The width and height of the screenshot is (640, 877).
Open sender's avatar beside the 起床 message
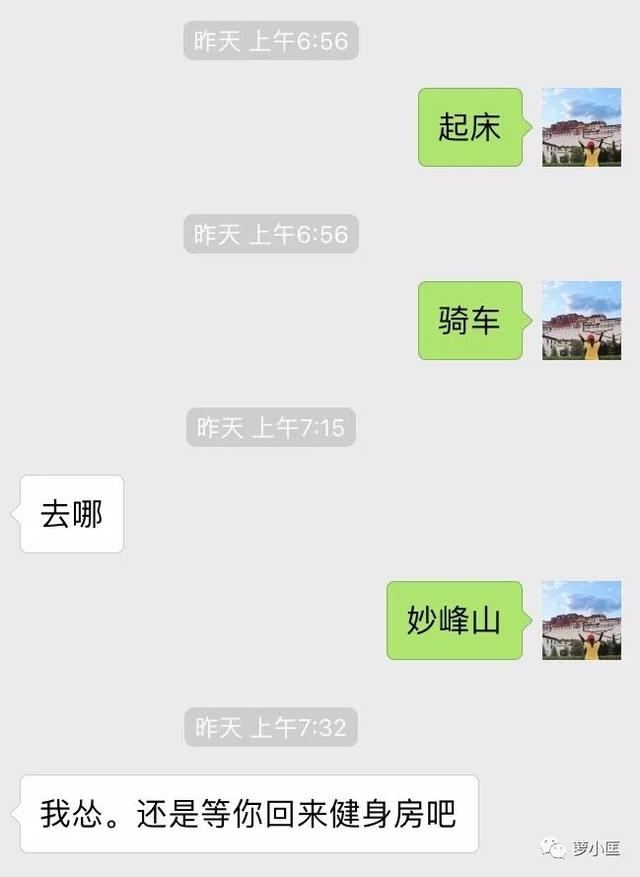point(581,127)
